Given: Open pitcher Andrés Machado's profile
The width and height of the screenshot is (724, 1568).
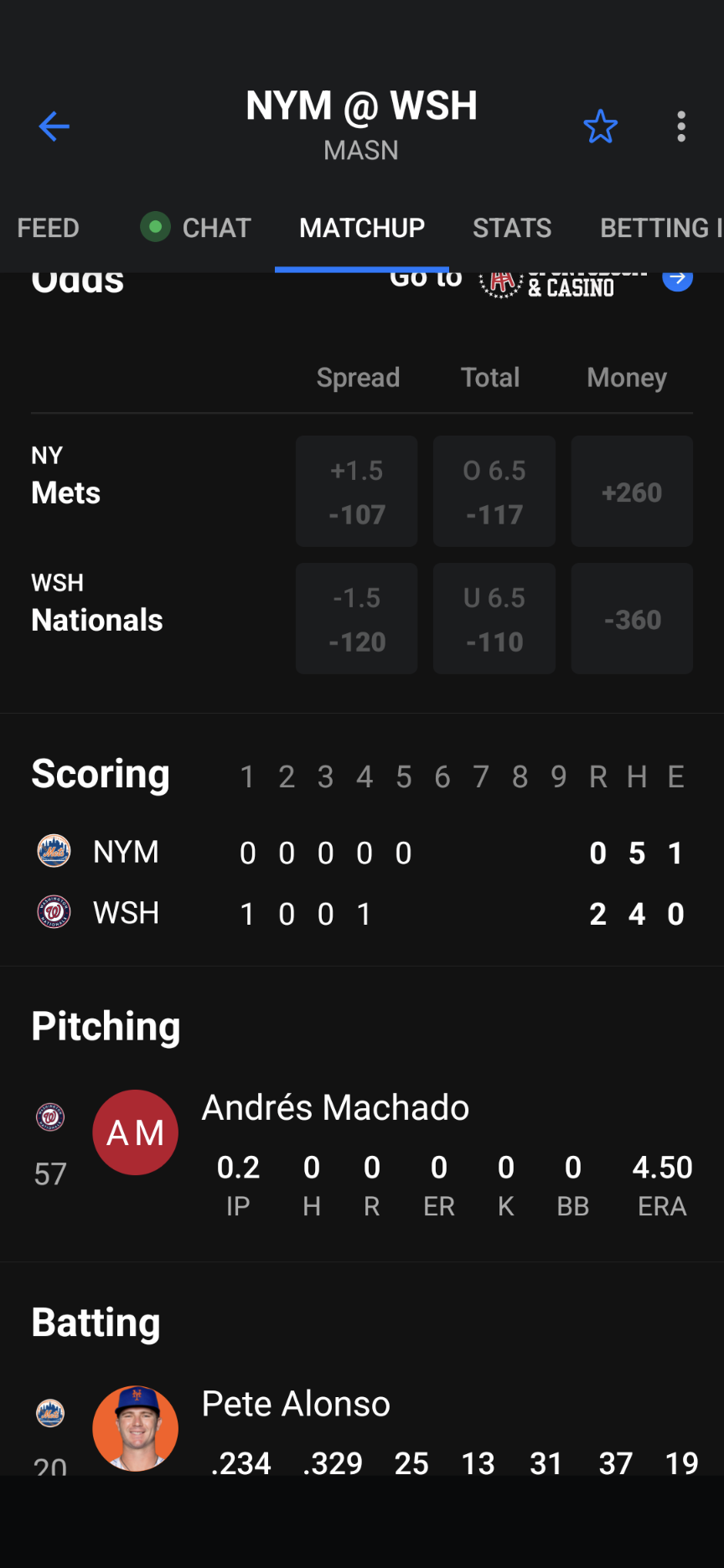Looking at the screenshot, I should 335,1108.
